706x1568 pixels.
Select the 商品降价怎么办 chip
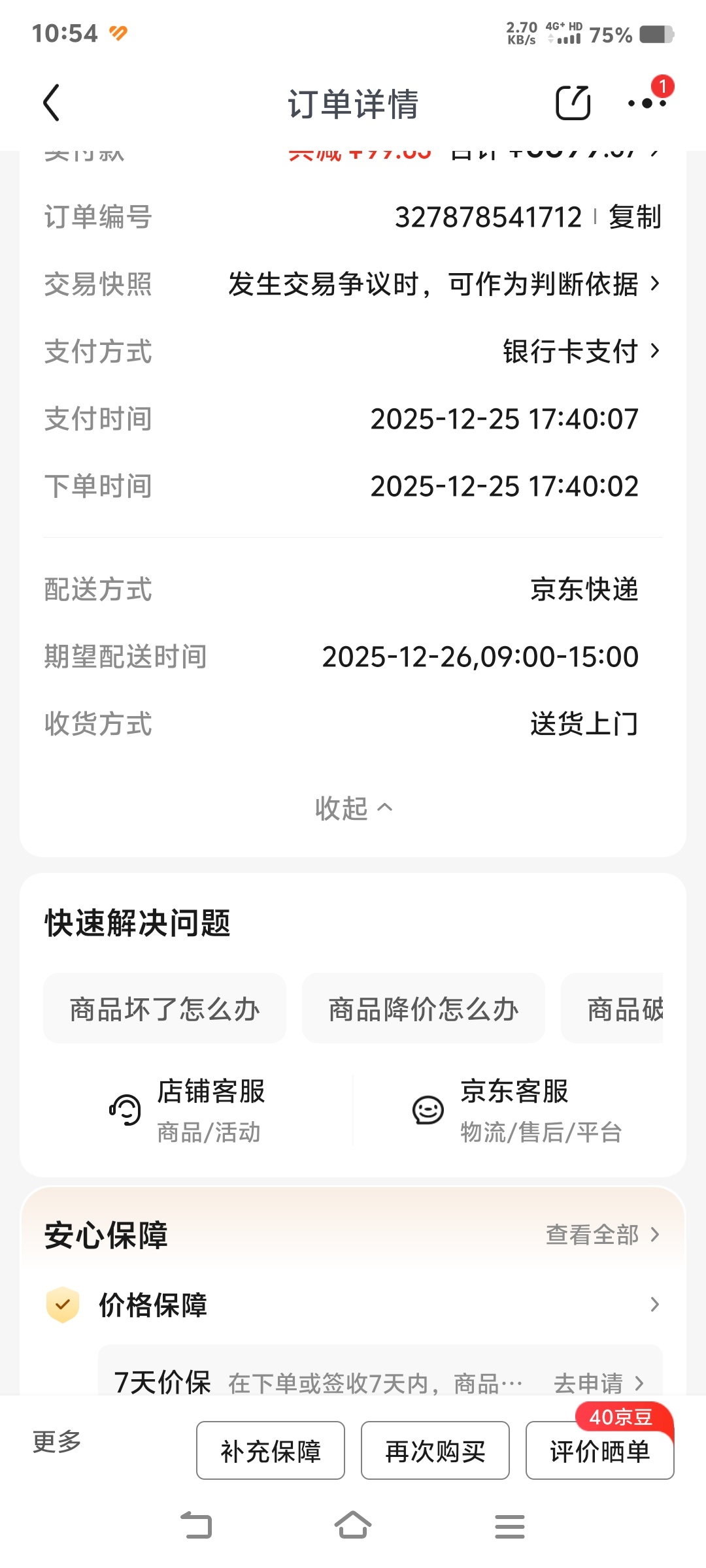pos(424,1009)
